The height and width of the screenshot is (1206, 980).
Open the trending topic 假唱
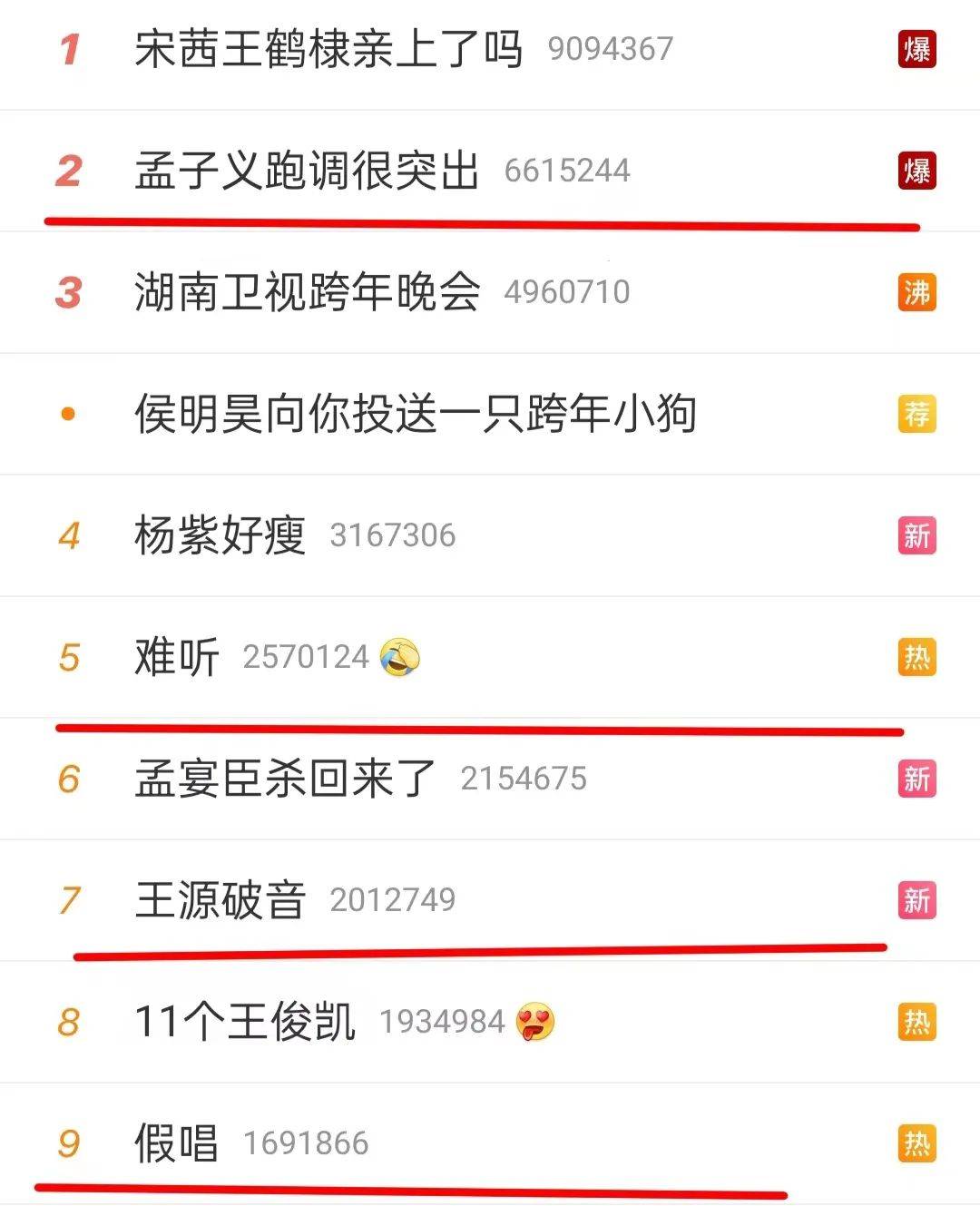[177, 1143]
